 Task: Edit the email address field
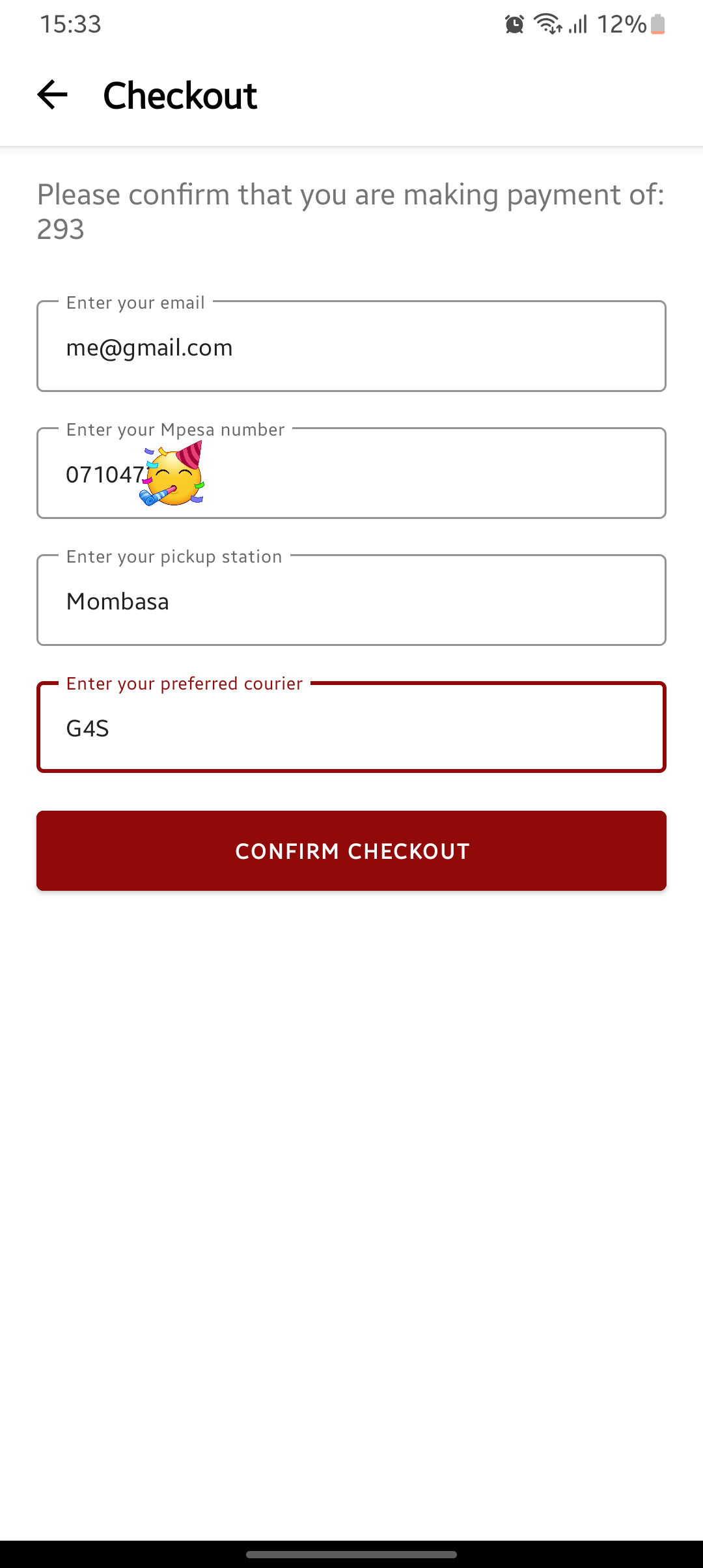351,346
